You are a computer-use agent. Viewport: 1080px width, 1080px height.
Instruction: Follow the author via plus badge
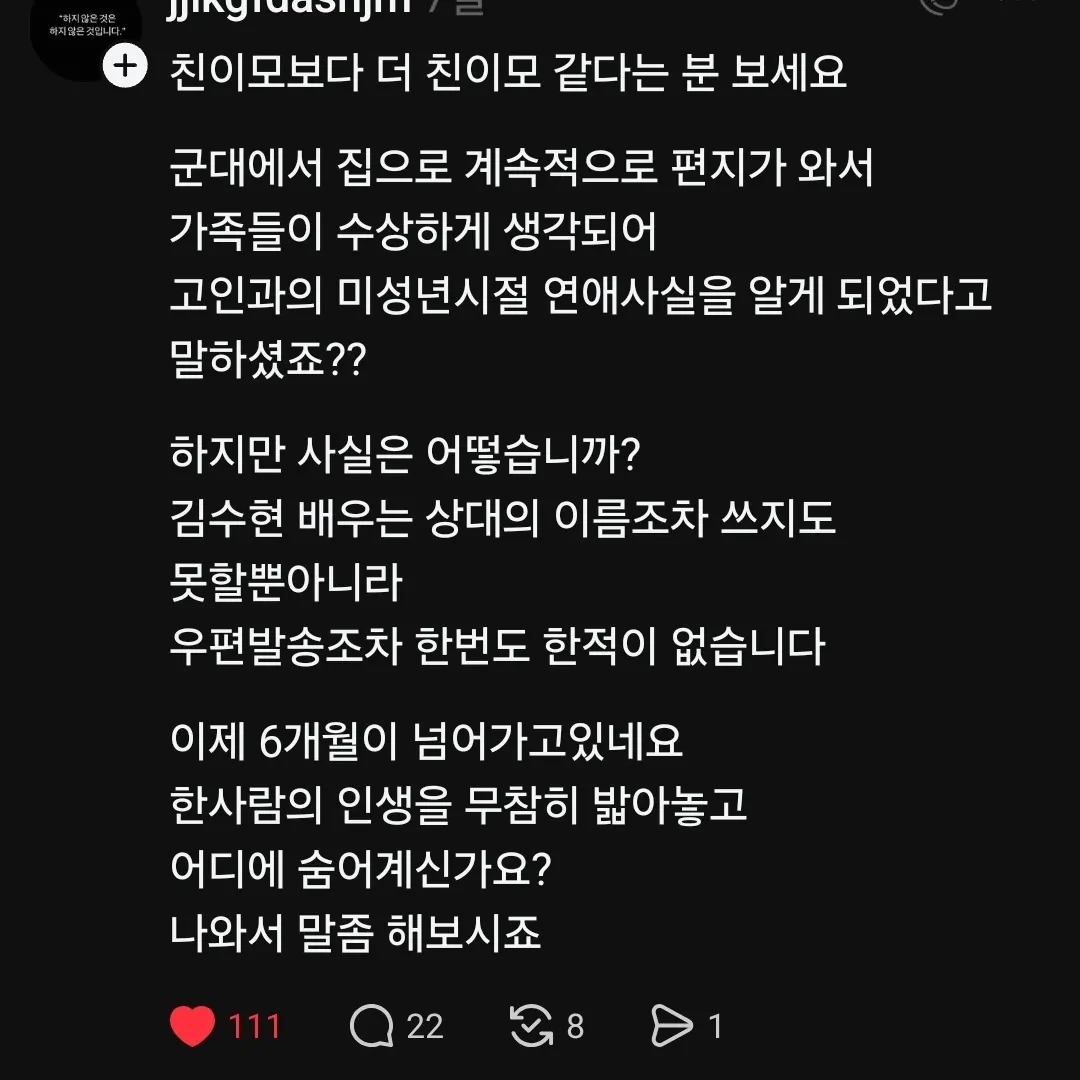coord(125,67)
